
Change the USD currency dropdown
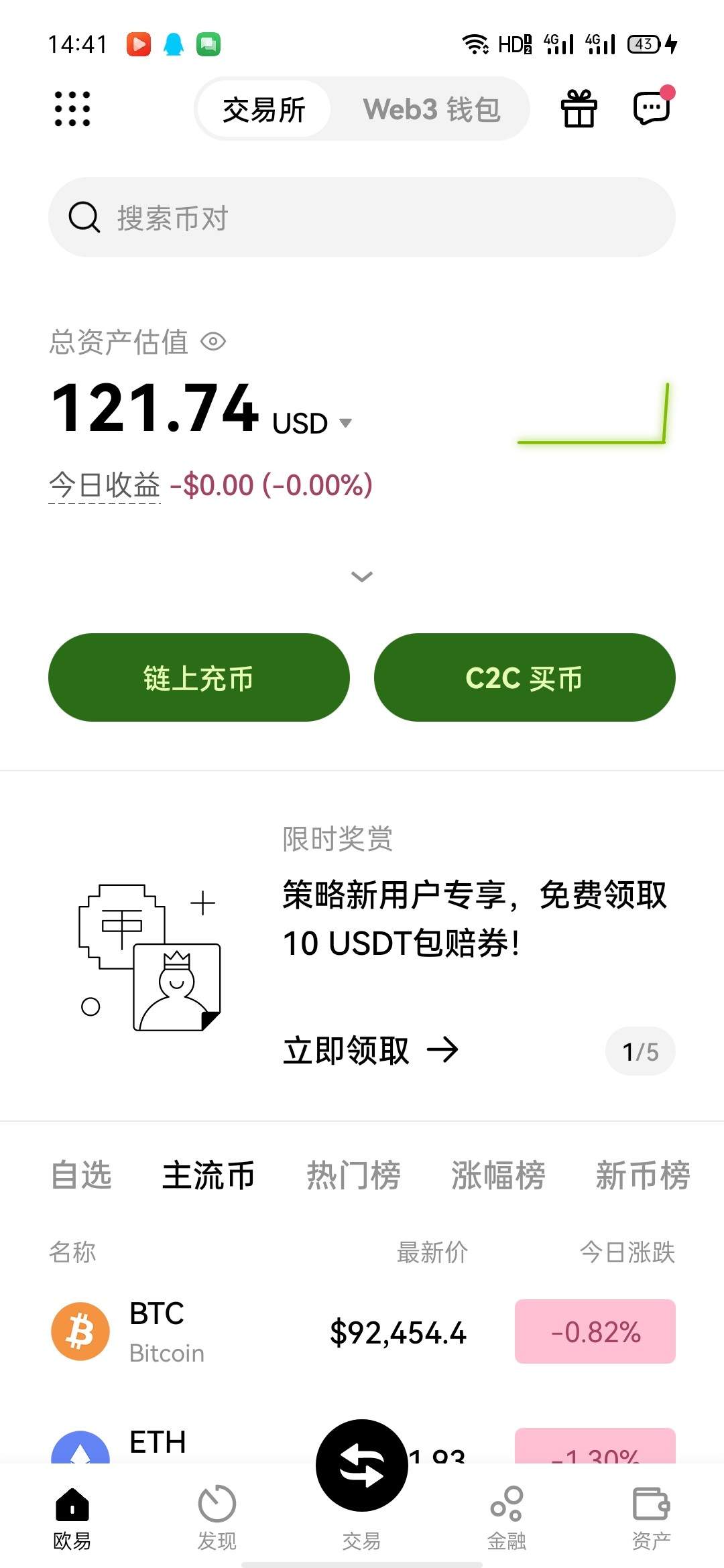312,423
